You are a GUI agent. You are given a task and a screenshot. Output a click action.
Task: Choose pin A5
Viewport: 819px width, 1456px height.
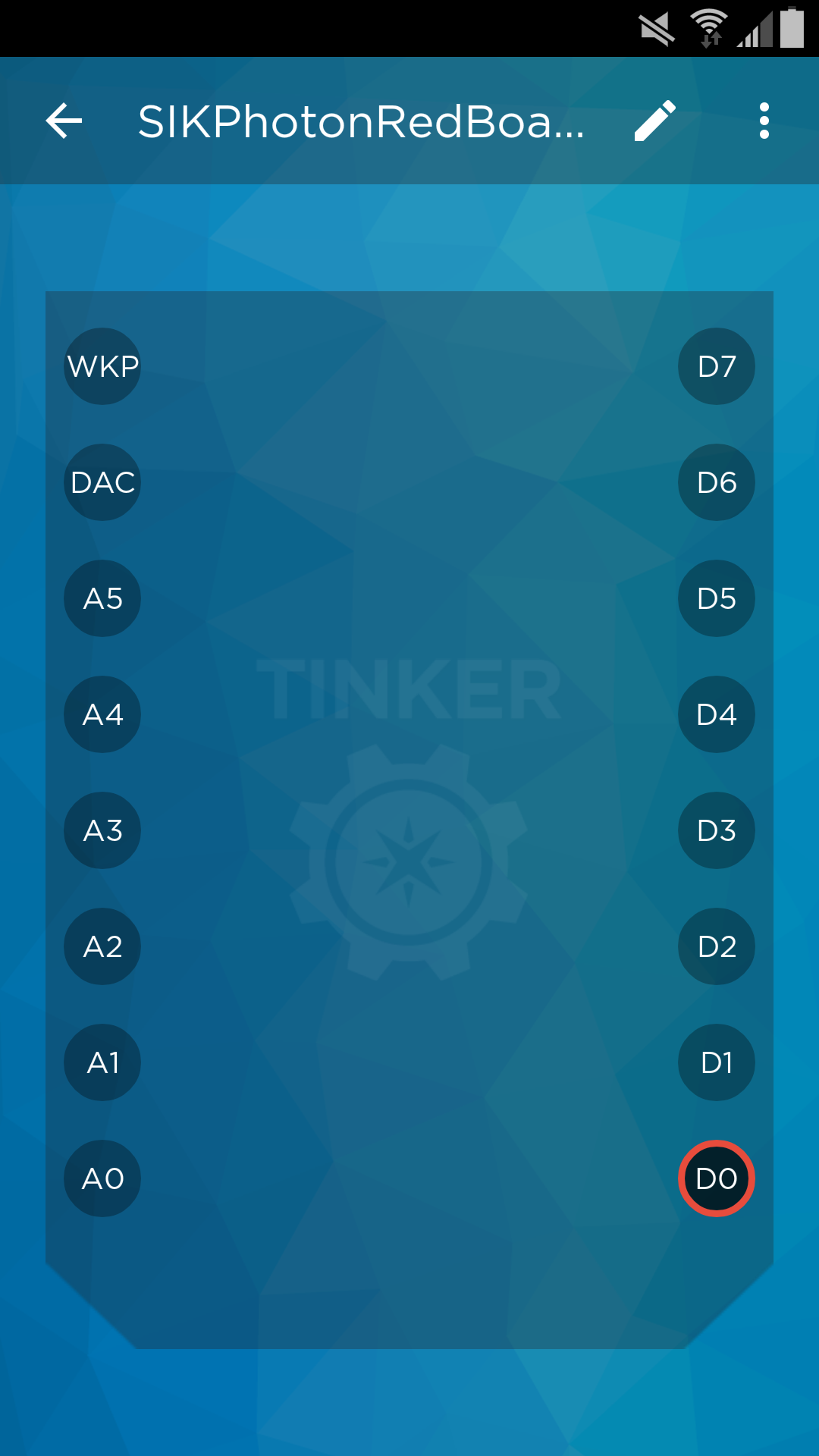click(102, 598)
